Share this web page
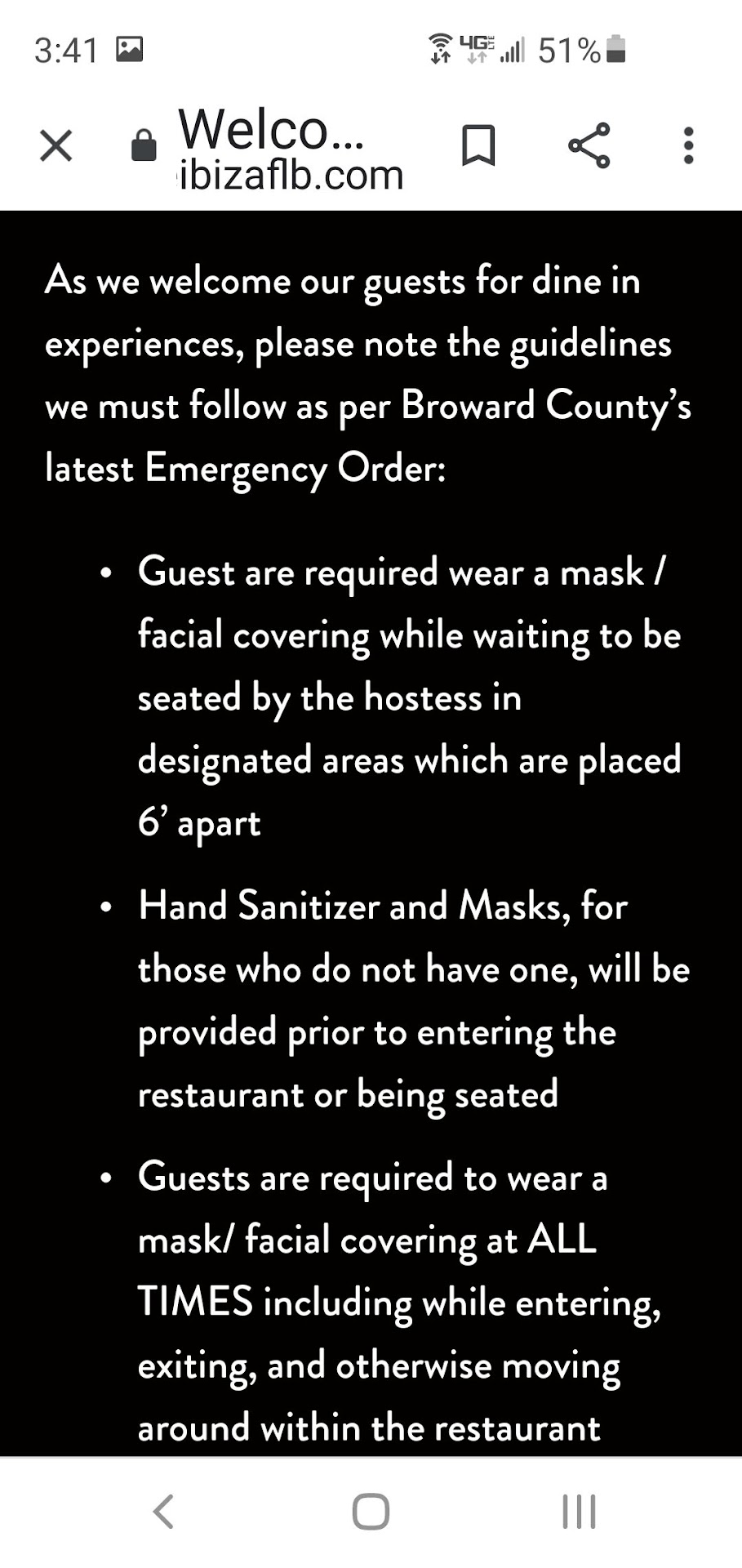This screenshot has height=1568, width=742. click(589, 146)
